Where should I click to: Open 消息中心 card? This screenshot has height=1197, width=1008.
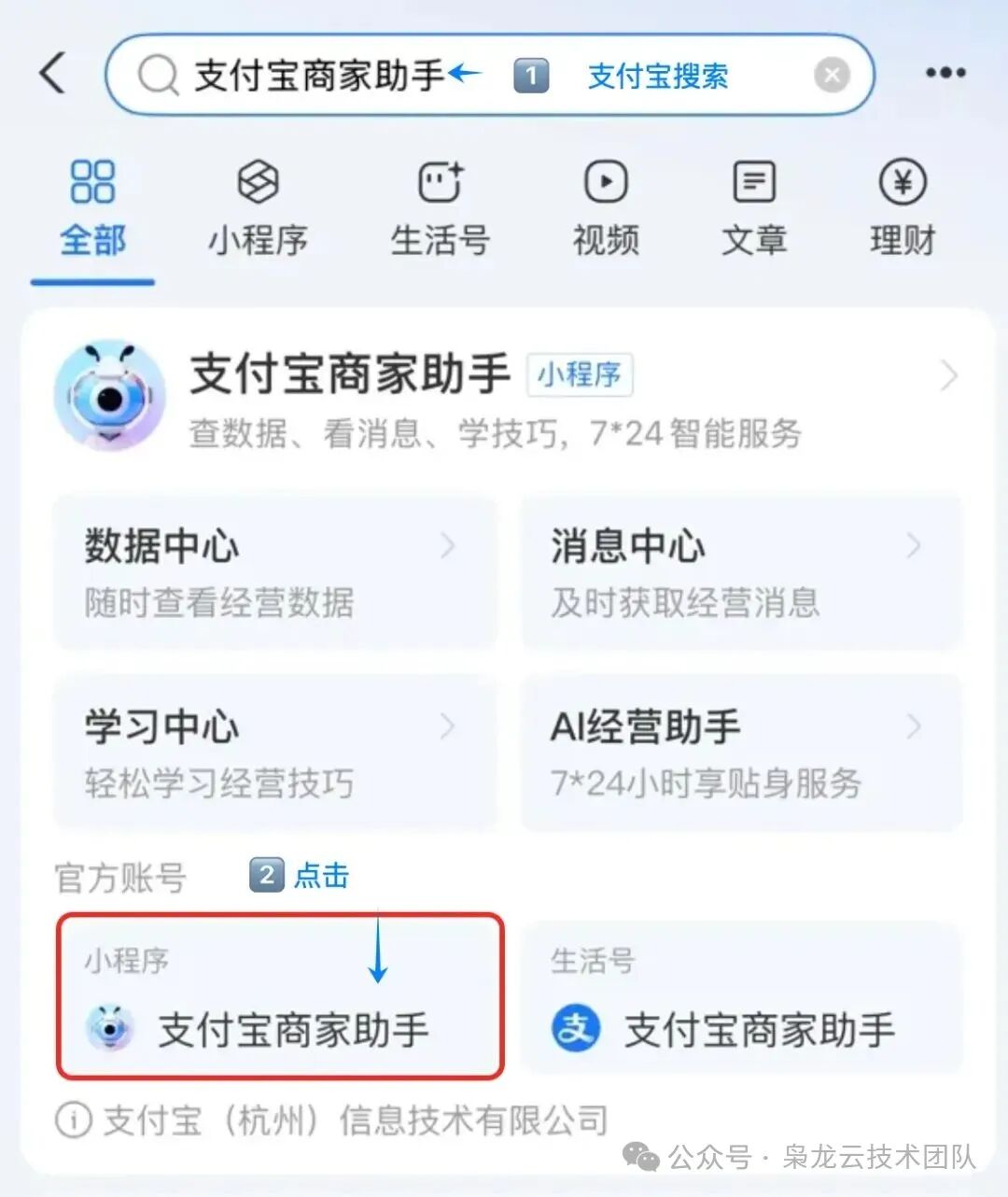pos(741,572)
